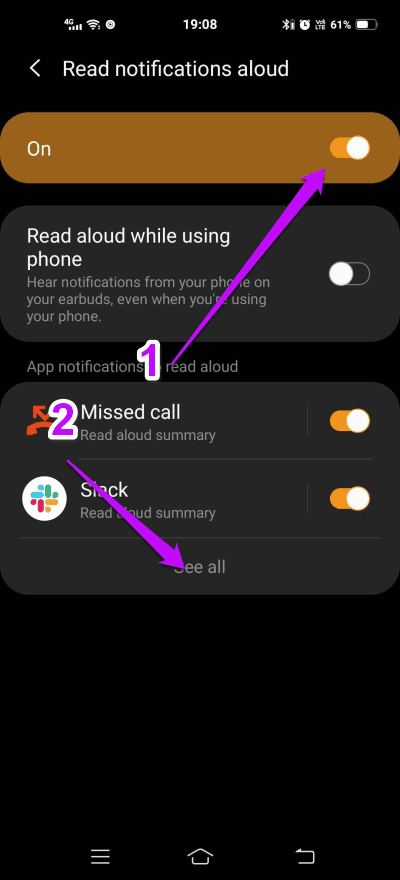Turn off the main On switch
This screenshot has height=880, width=400.
tap(350, 148)
